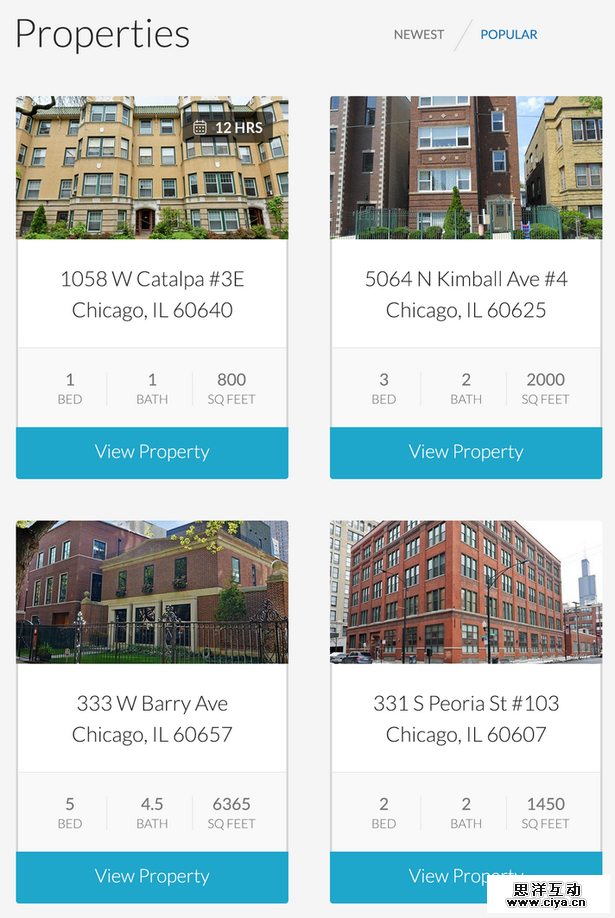
Task: Select the Popular sorting tab
Action: point(508,34)
